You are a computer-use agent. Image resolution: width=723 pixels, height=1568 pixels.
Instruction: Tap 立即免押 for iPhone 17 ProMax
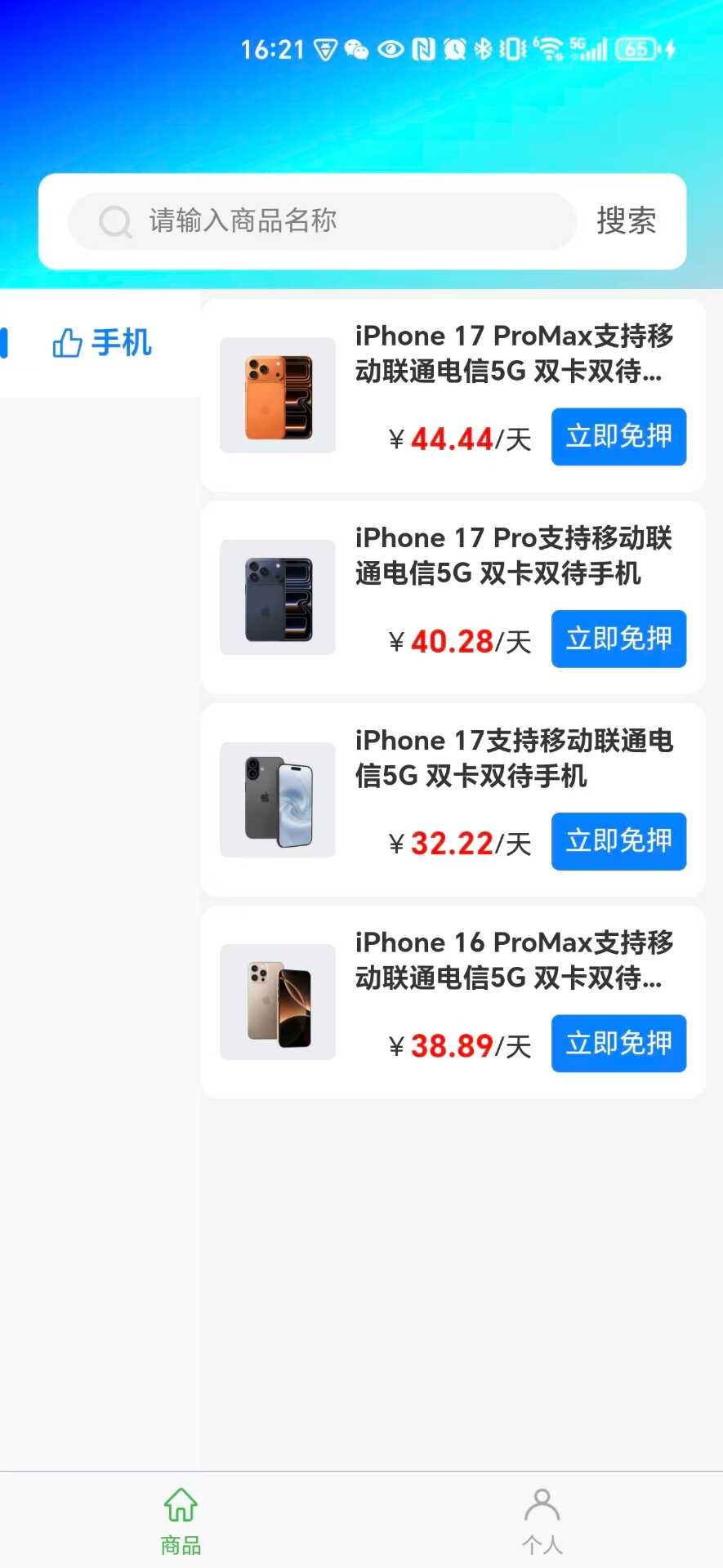pos(618,438)
